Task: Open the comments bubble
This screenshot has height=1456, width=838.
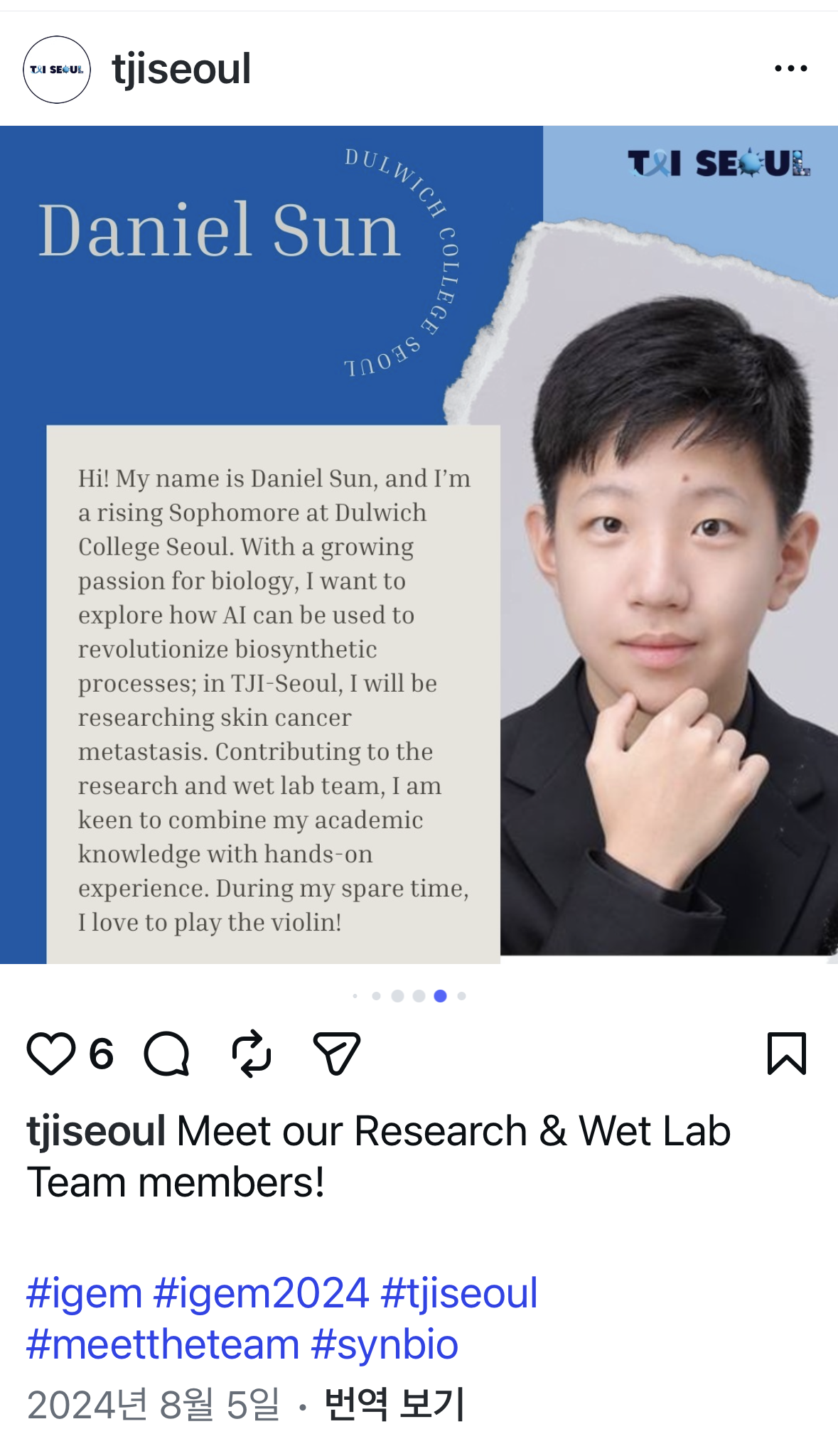Action: (167, 1053)
